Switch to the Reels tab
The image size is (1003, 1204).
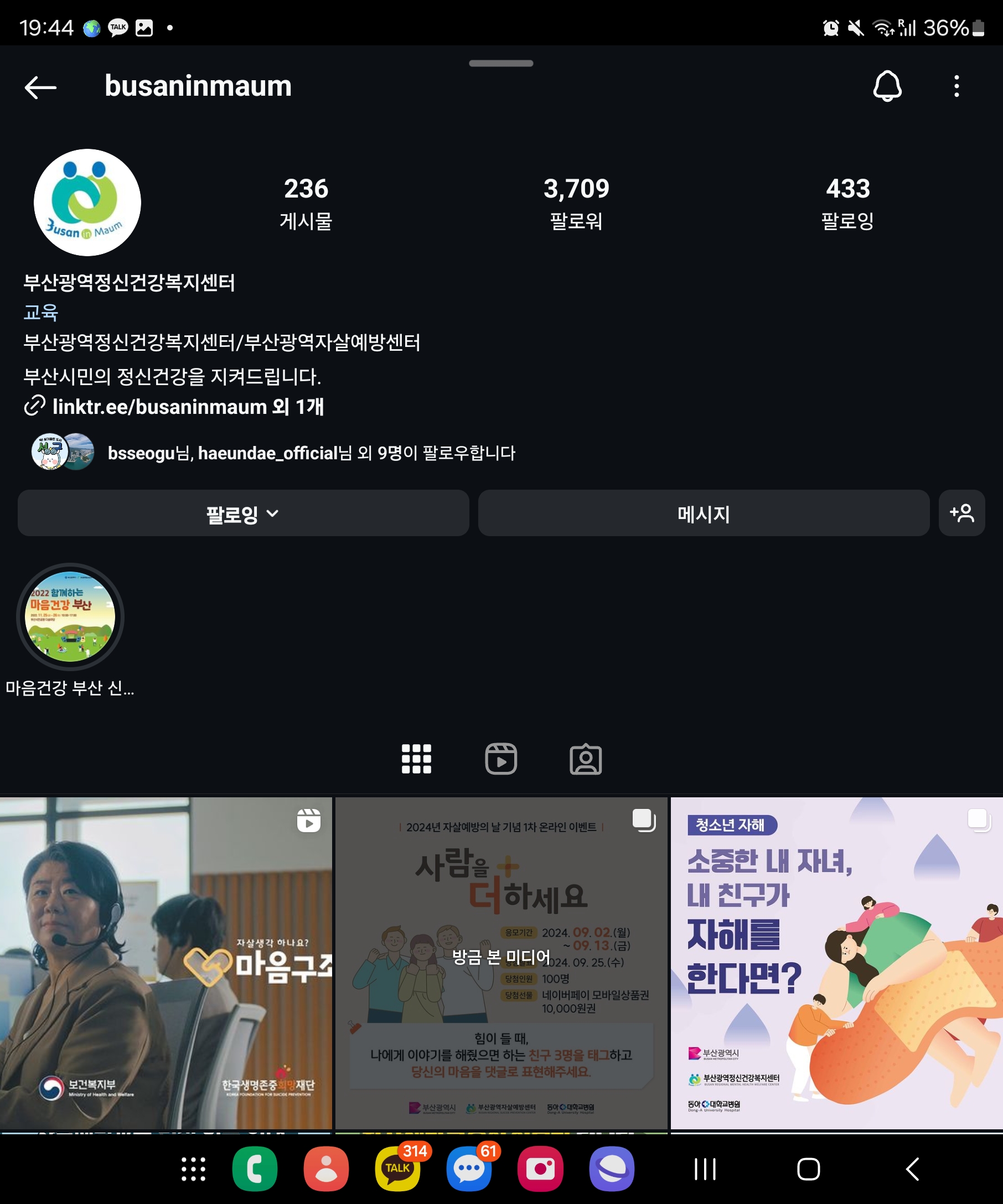(500, 759)
